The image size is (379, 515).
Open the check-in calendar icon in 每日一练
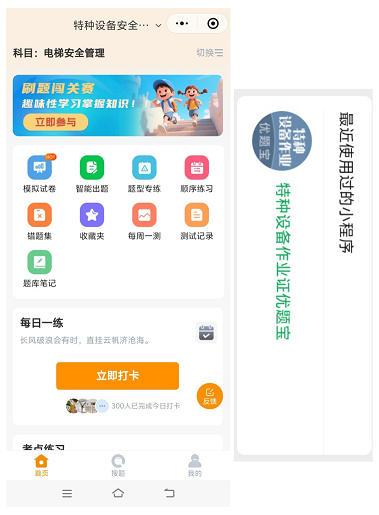[206, 332]
